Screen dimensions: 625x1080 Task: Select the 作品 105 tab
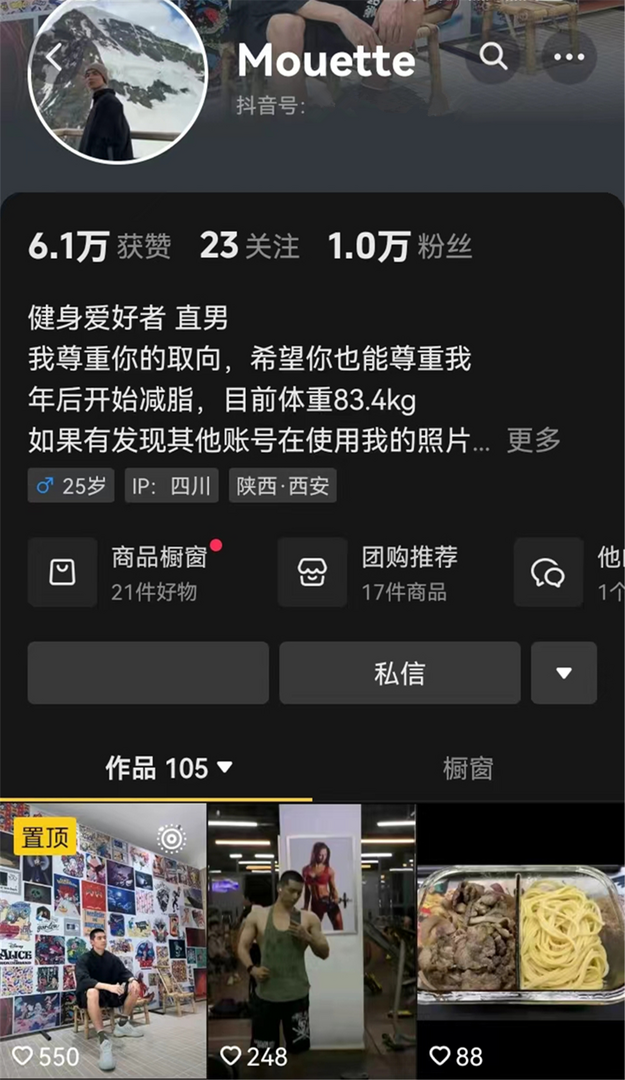coord(168,768)
